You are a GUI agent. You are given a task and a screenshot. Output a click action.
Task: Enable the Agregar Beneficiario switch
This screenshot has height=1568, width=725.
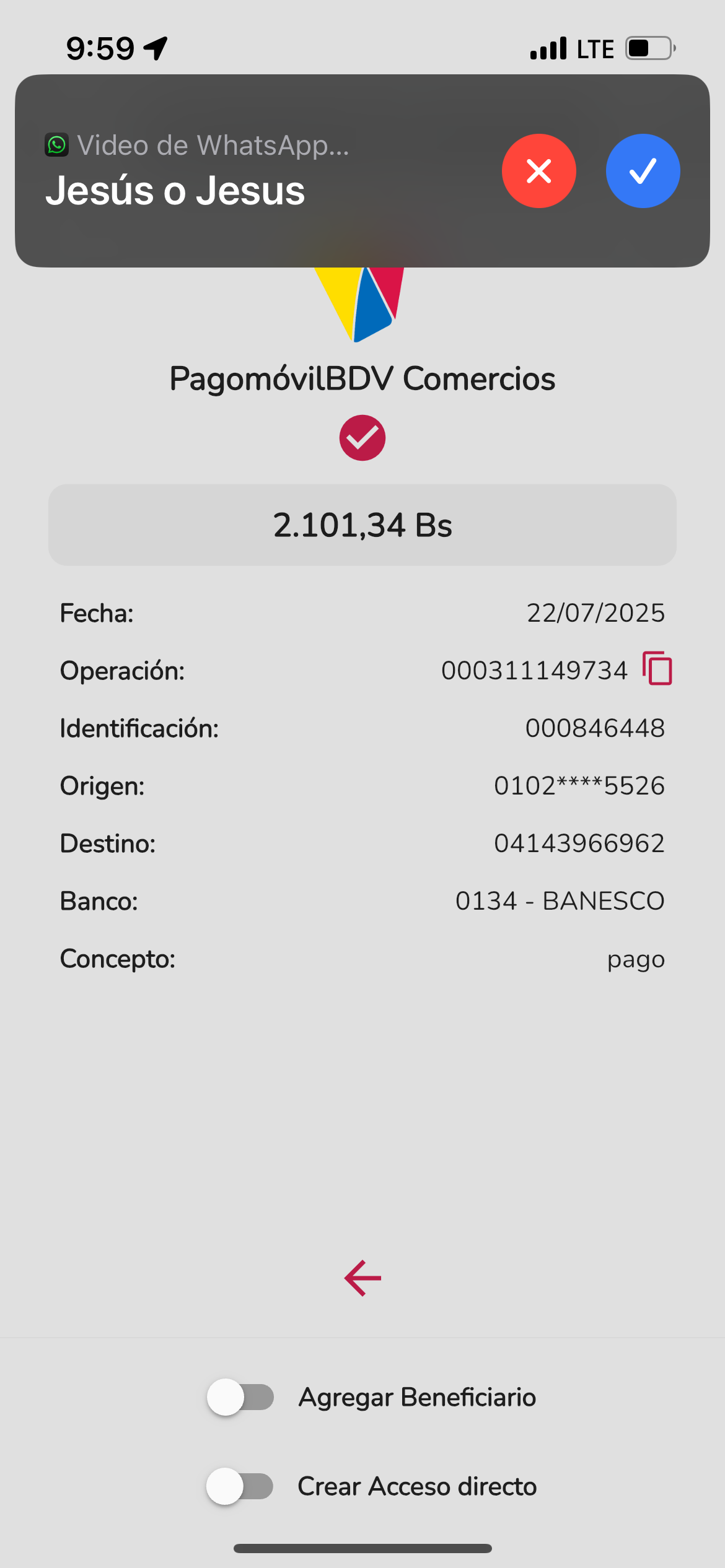click(240, 1397)
